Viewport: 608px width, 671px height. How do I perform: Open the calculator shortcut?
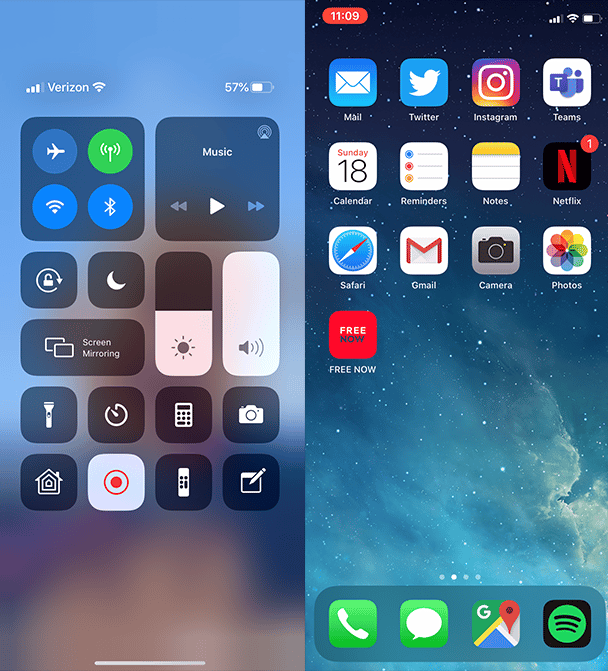pos(183,415)
